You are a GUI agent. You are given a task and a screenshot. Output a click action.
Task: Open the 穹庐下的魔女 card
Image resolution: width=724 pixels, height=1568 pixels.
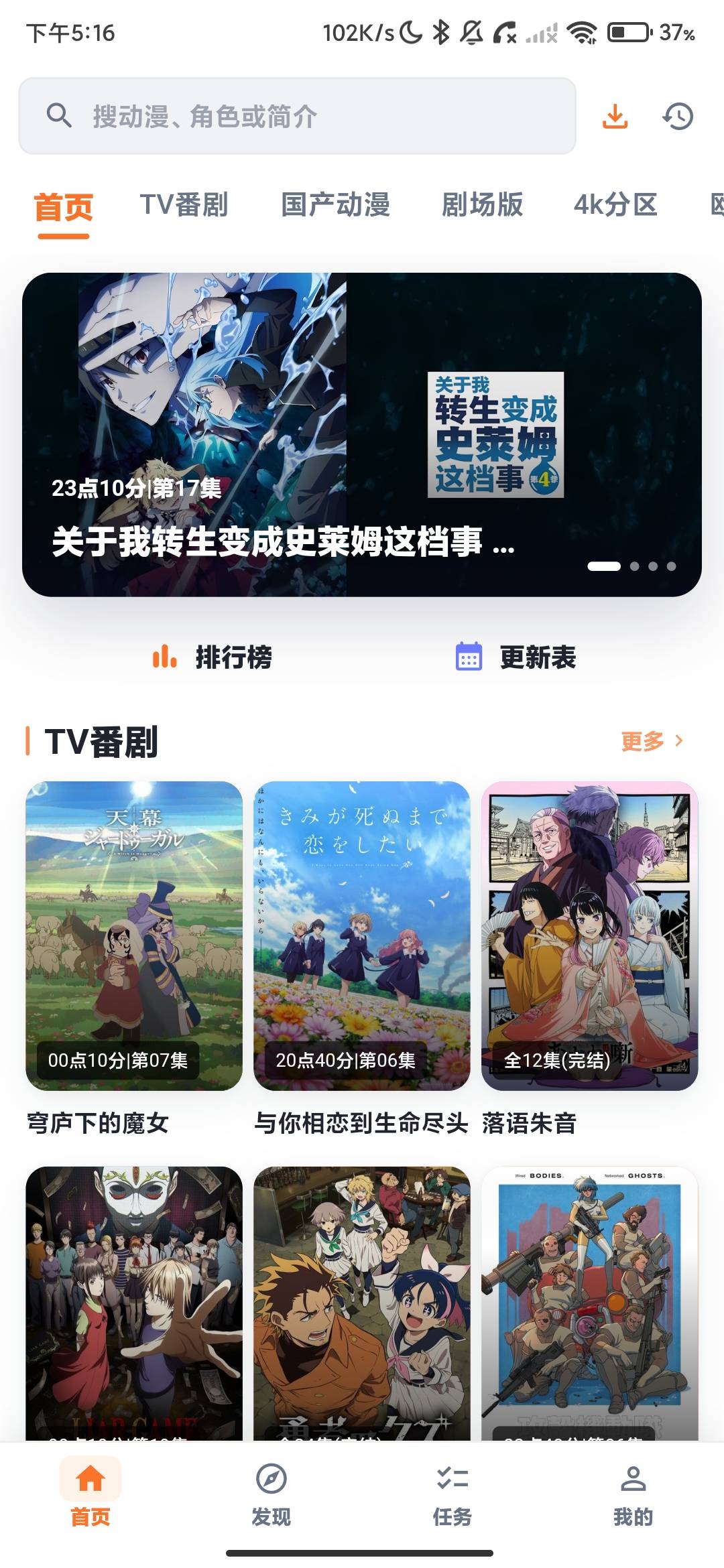pyautogui.click(x=134, y=958)
